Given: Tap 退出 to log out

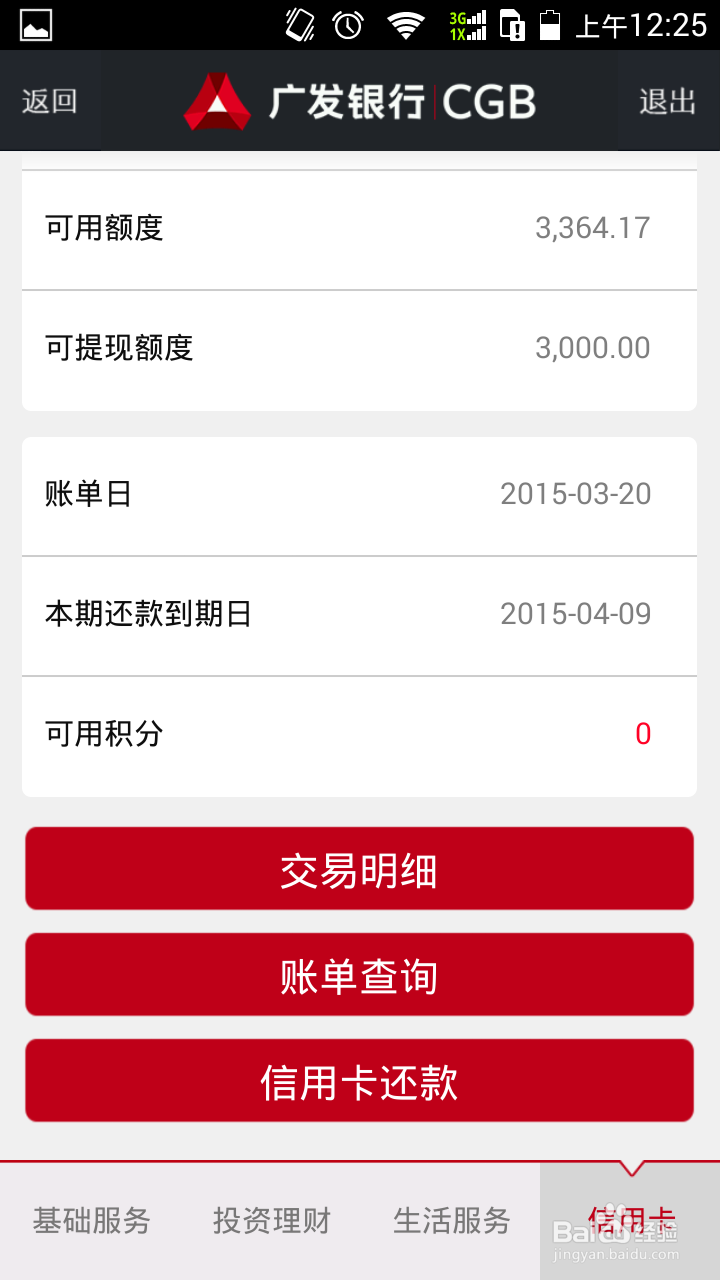Looking at the screenshot, I should 668,101.
